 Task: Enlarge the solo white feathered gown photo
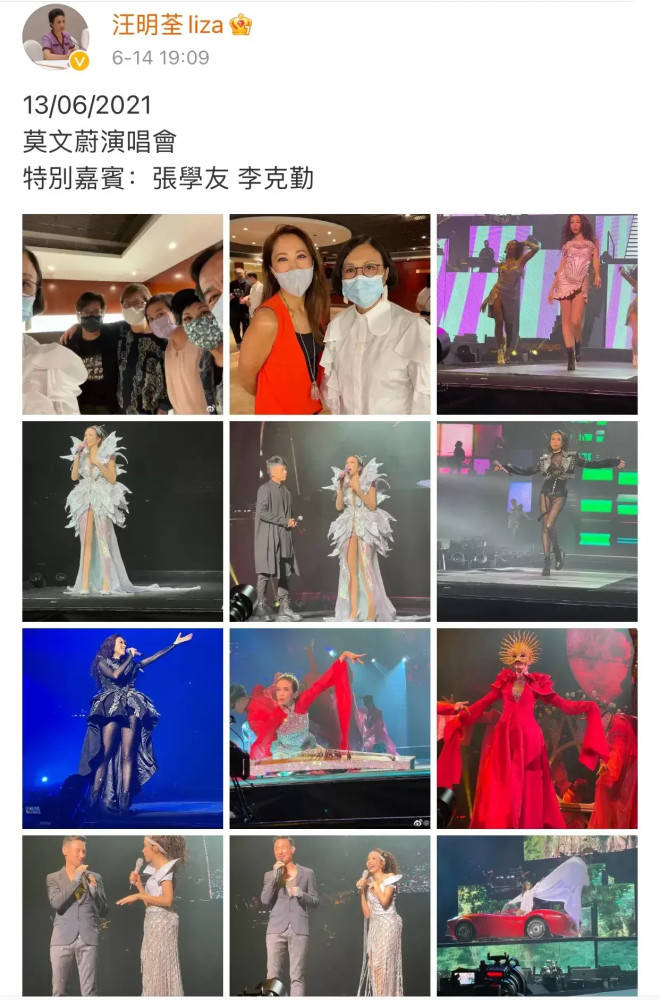pyautogui.click(x=123, y=521)
